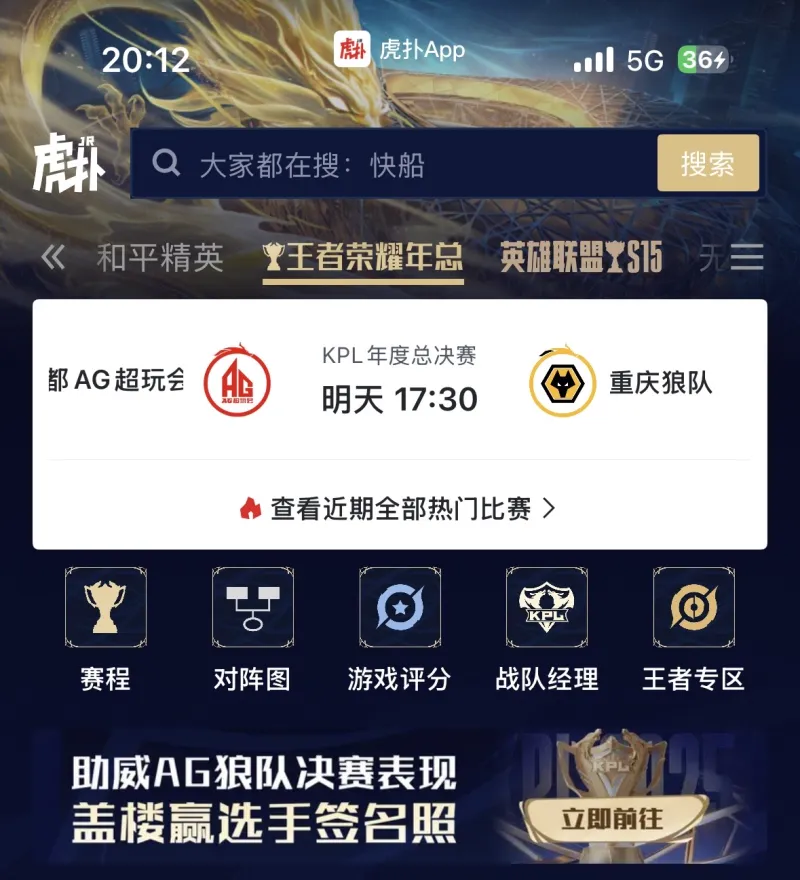Tap the double-arrow back icon beside the tabs
Screen dimensions: 800x880
[53, 258]
